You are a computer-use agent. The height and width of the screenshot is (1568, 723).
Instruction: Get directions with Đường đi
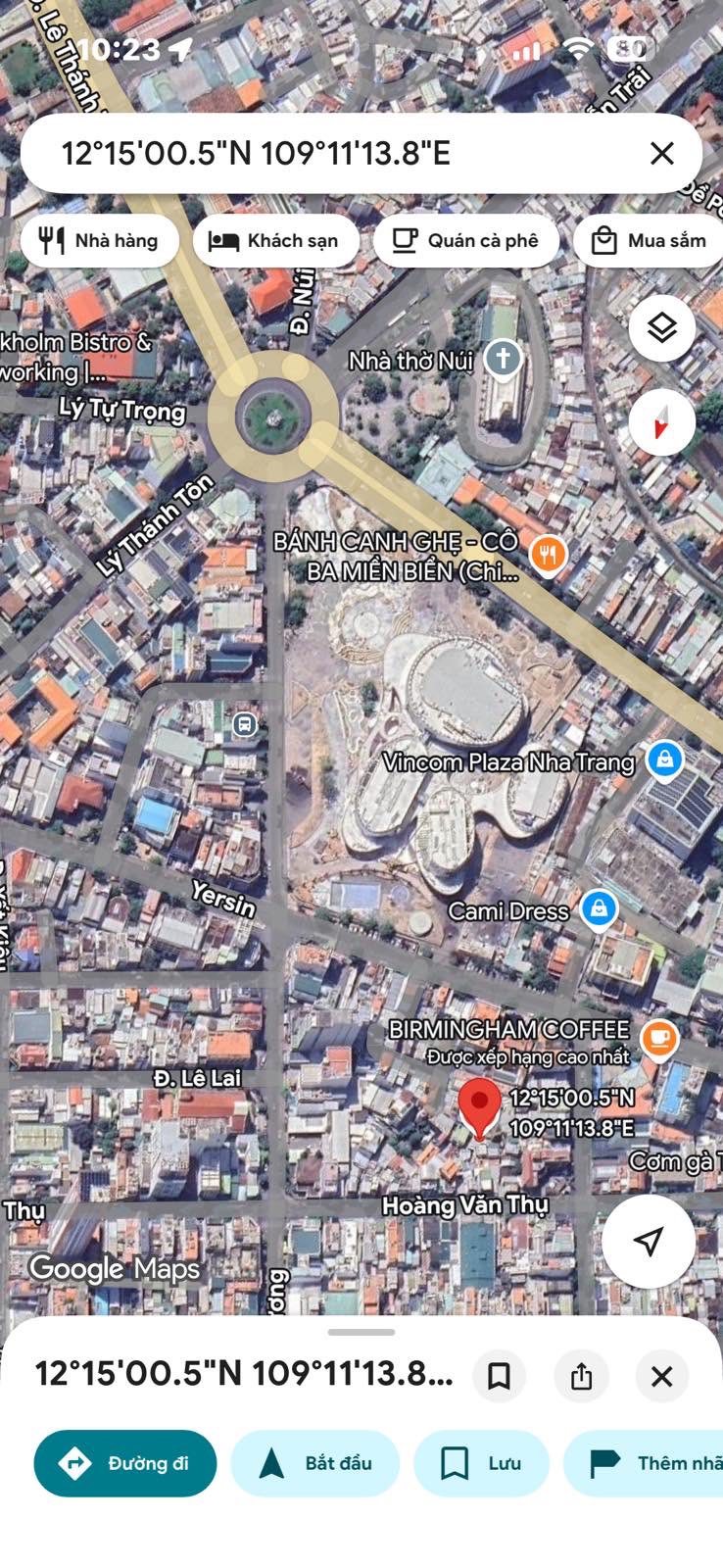tap(125, 1463)
